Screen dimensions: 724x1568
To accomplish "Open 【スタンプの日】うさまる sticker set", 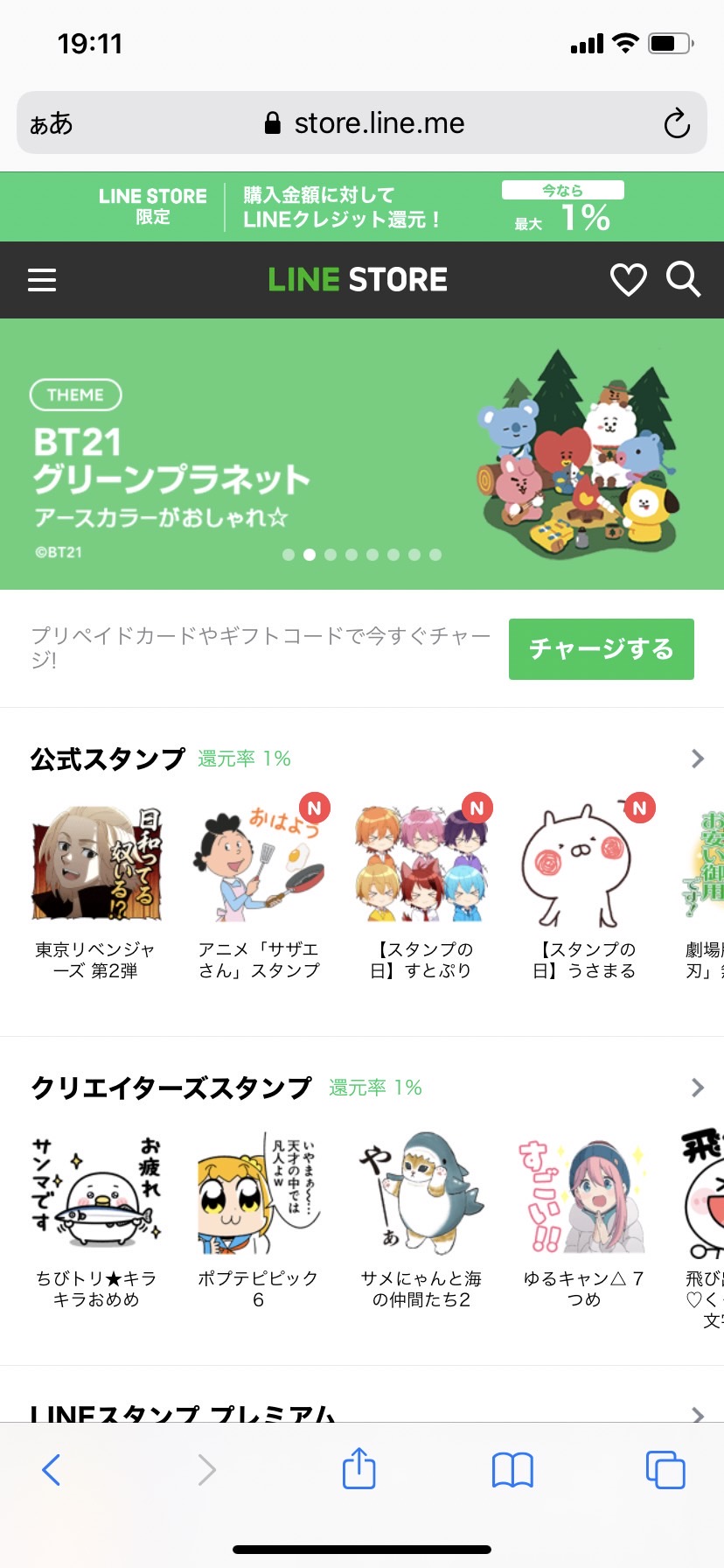I will [584, 864].
